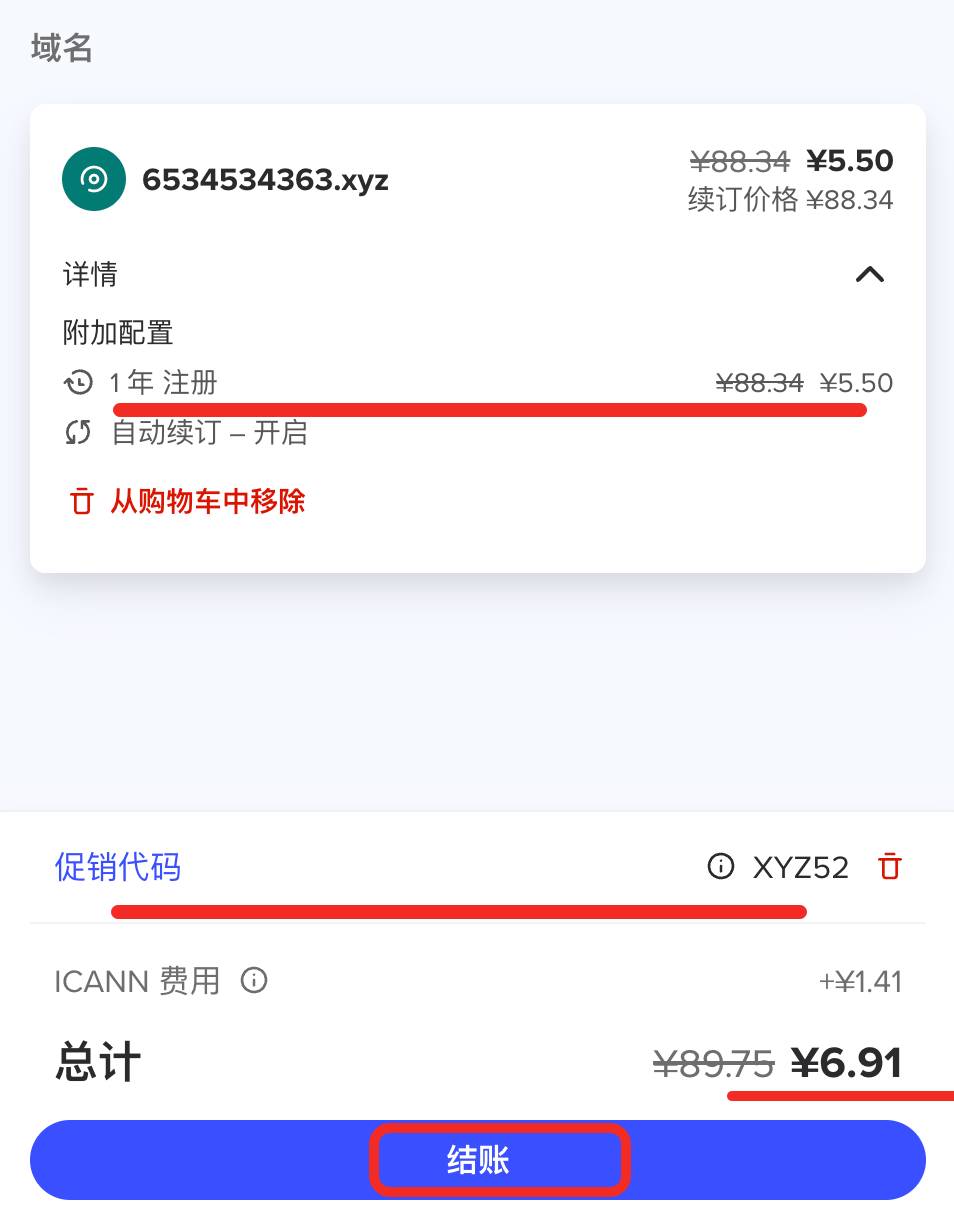View info about promo code XYZ52
954x1216 pixels.
coord(720,866)
